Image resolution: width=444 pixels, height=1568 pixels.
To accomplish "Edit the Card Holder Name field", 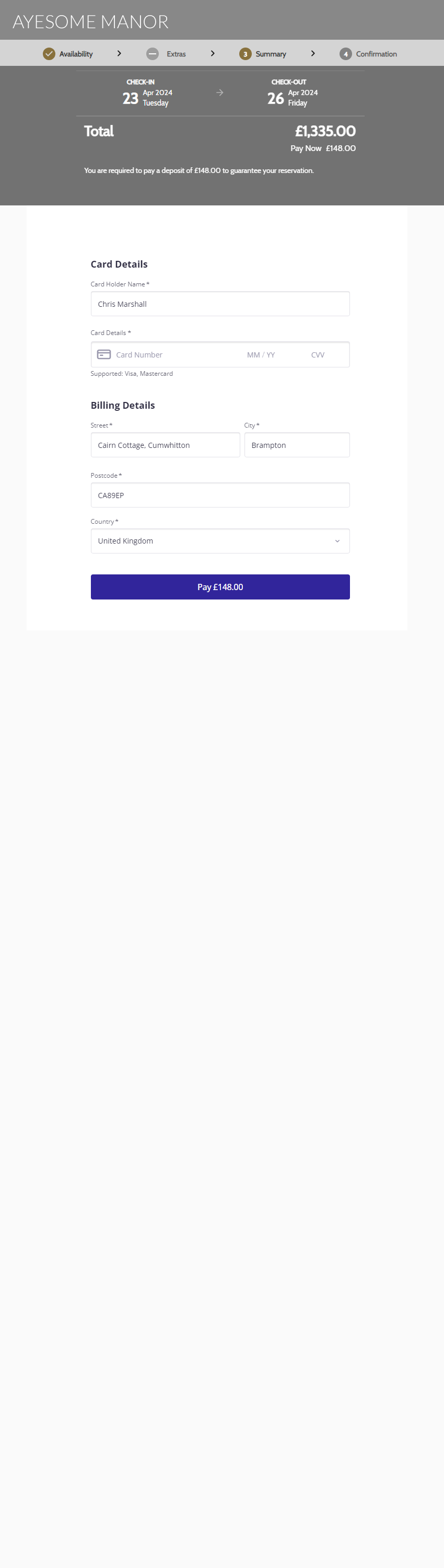I will point(219,304).
